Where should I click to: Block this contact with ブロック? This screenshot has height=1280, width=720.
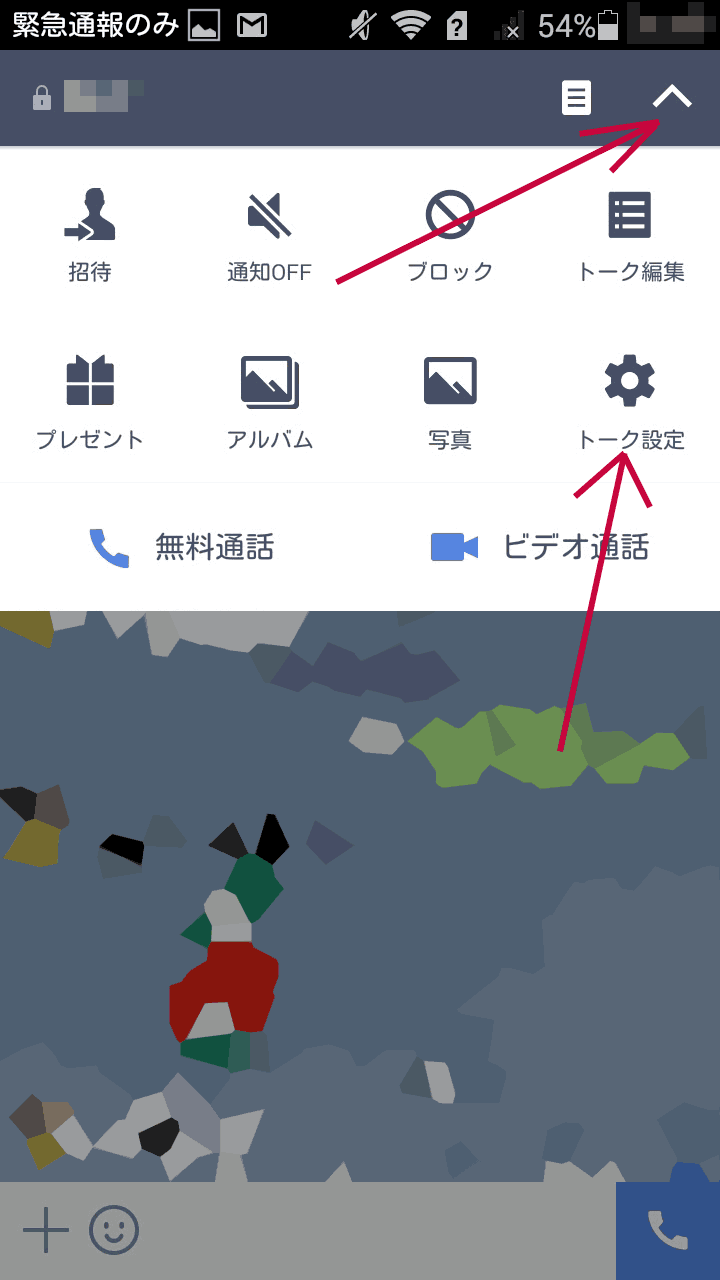450,234
